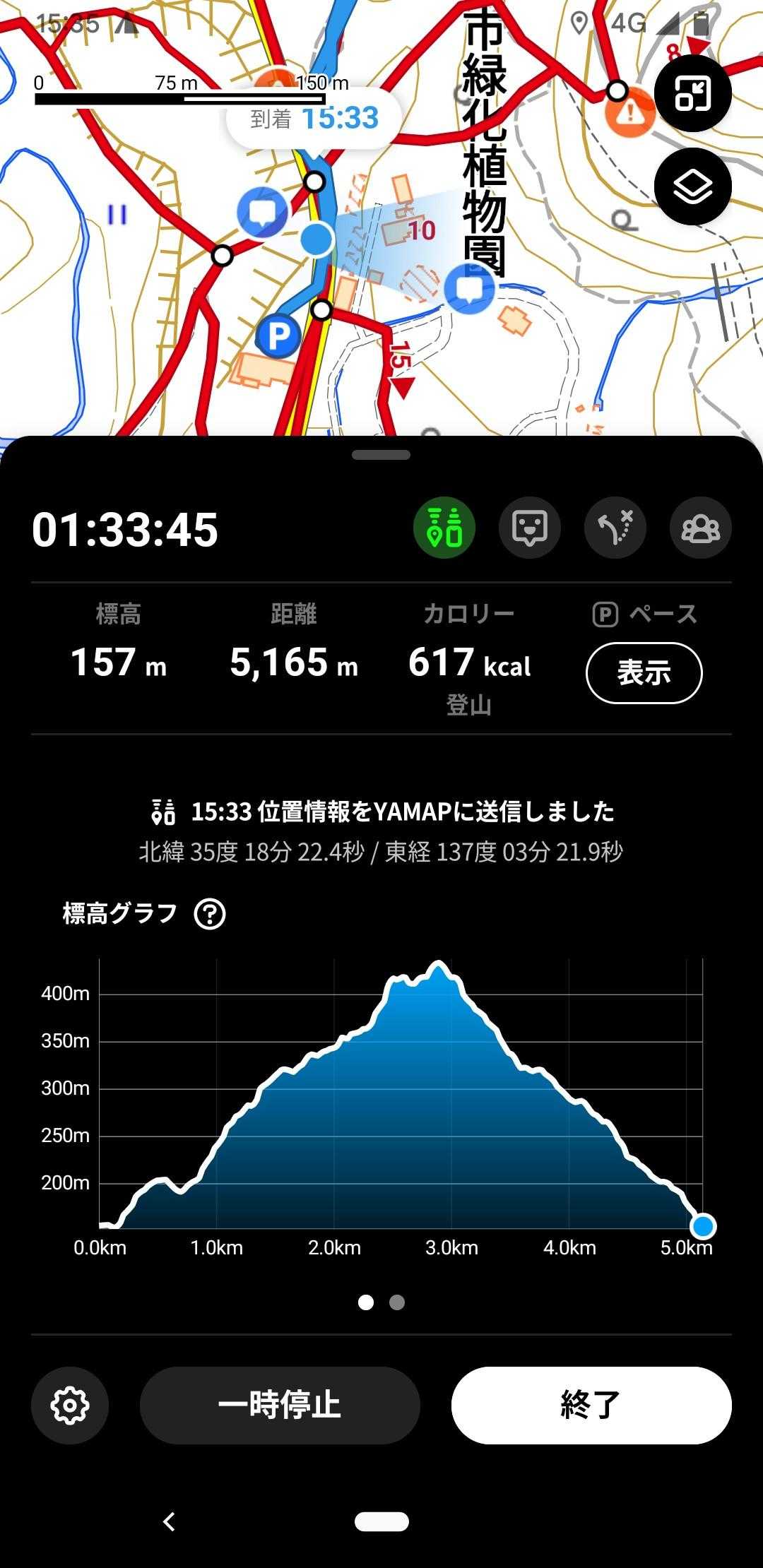This screenshot has height=1568, width=763.
Task: Pause the activity with 一時停止
Action: 280,1405
